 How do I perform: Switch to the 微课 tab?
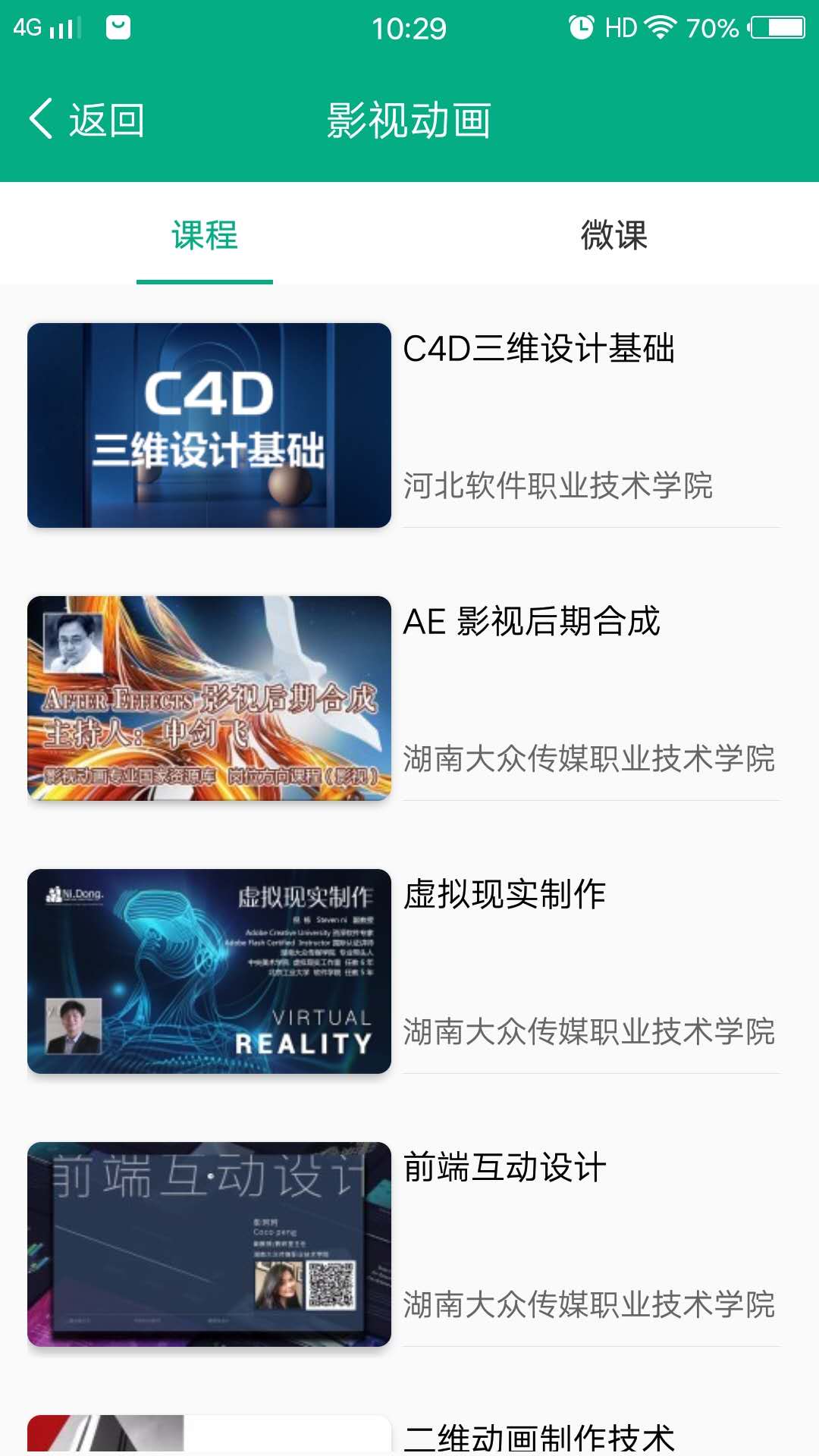pyautogui.click(x=613, y=235)
